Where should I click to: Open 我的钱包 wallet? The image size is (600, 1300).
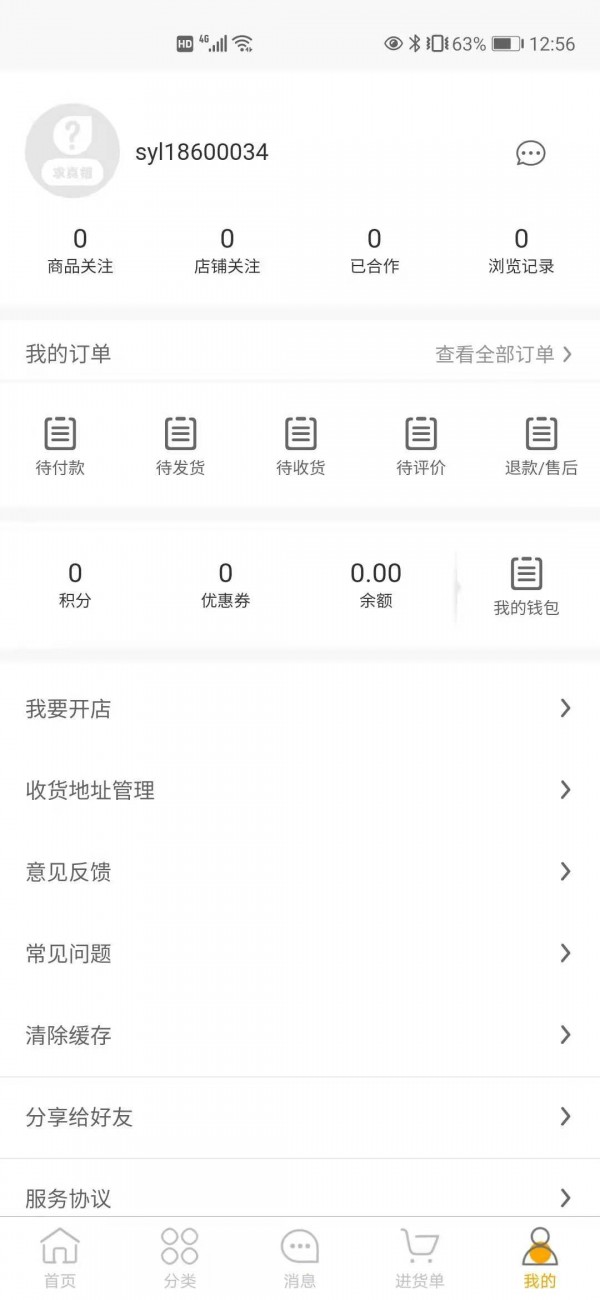526,586
